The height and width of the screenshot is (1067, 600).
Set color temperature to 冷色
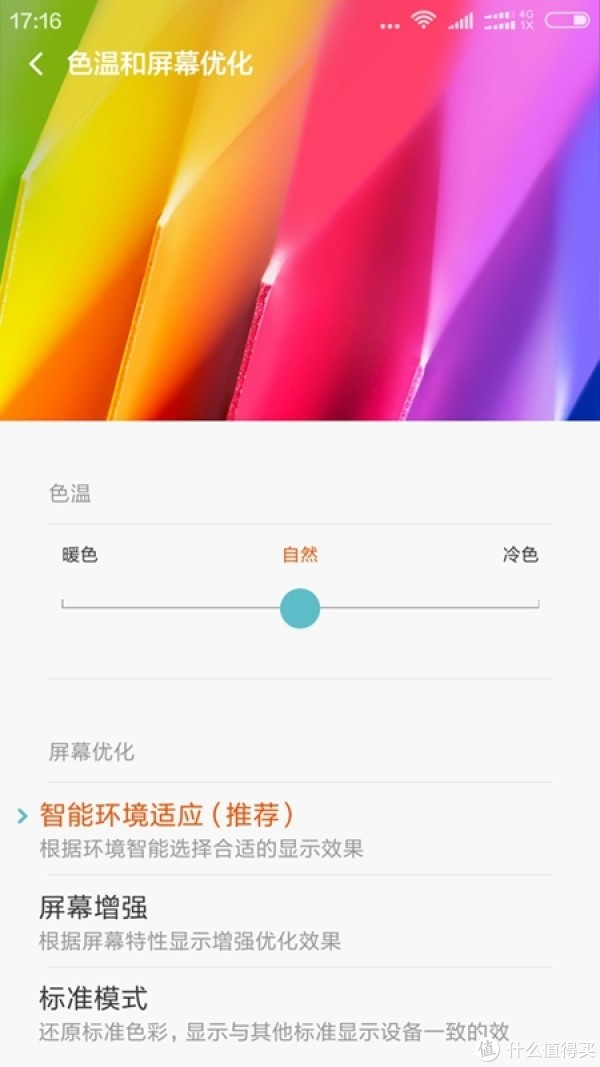(x=520, y=555)
